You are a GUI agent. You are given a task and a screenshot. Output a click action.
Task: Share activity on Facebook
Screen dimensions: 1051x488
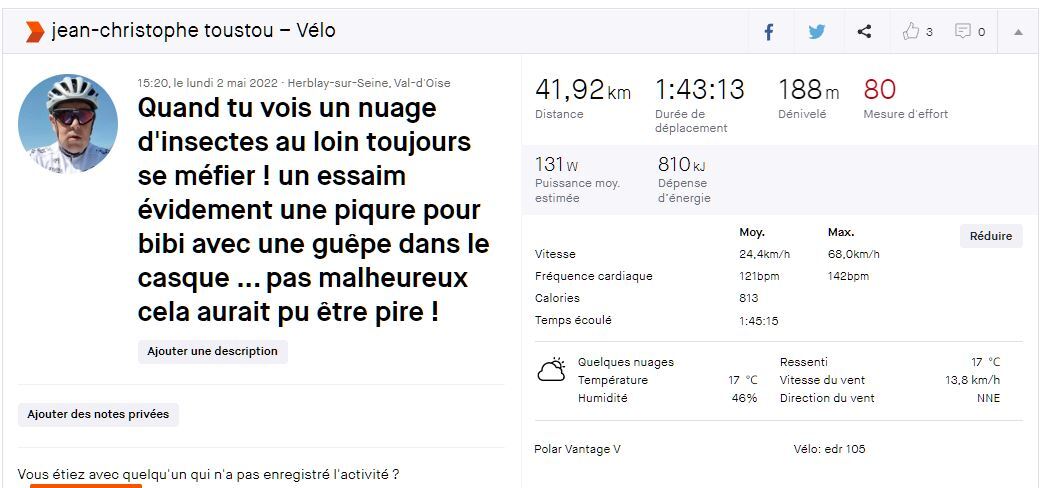(x=769, y=32)
